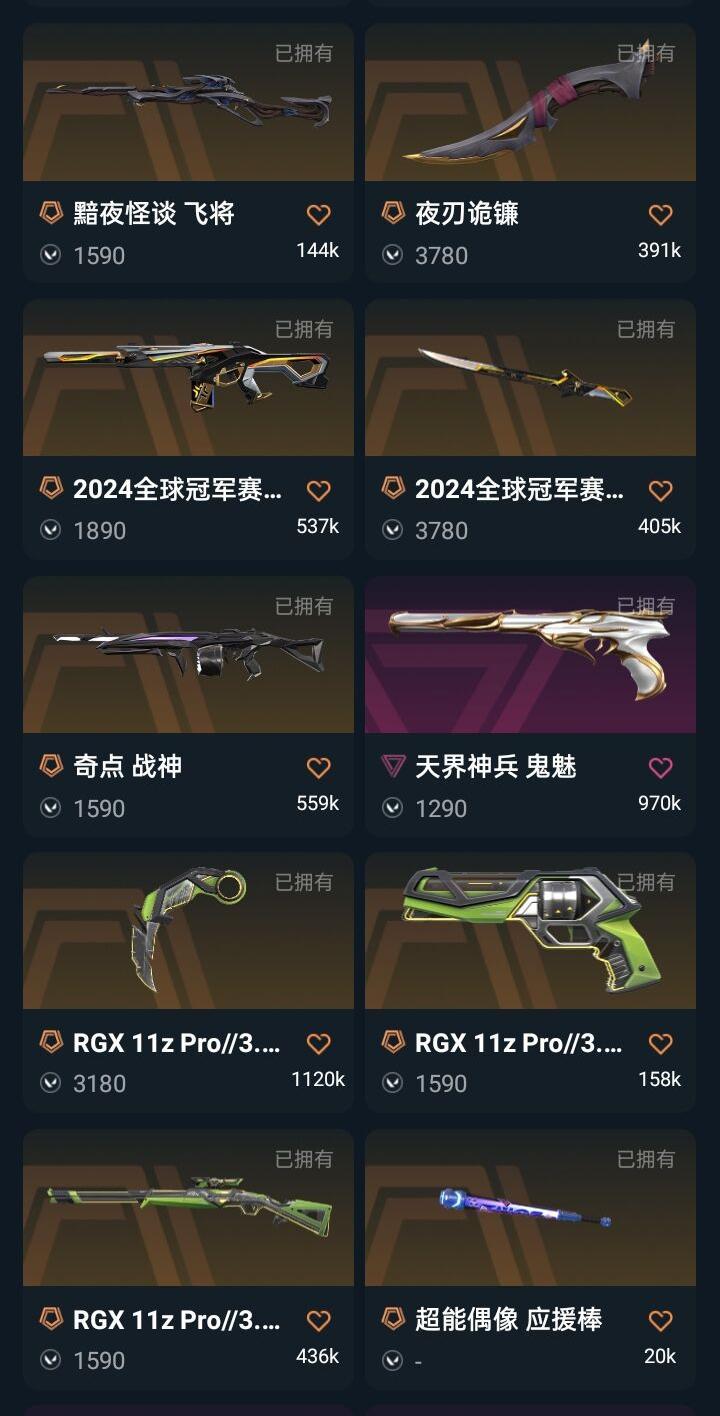Favorite the RGX 11z Pro skin with 1120k likes
The width and height of the screenshot is (720, 1416).
pyautogui.click(x=318, y=1043)
